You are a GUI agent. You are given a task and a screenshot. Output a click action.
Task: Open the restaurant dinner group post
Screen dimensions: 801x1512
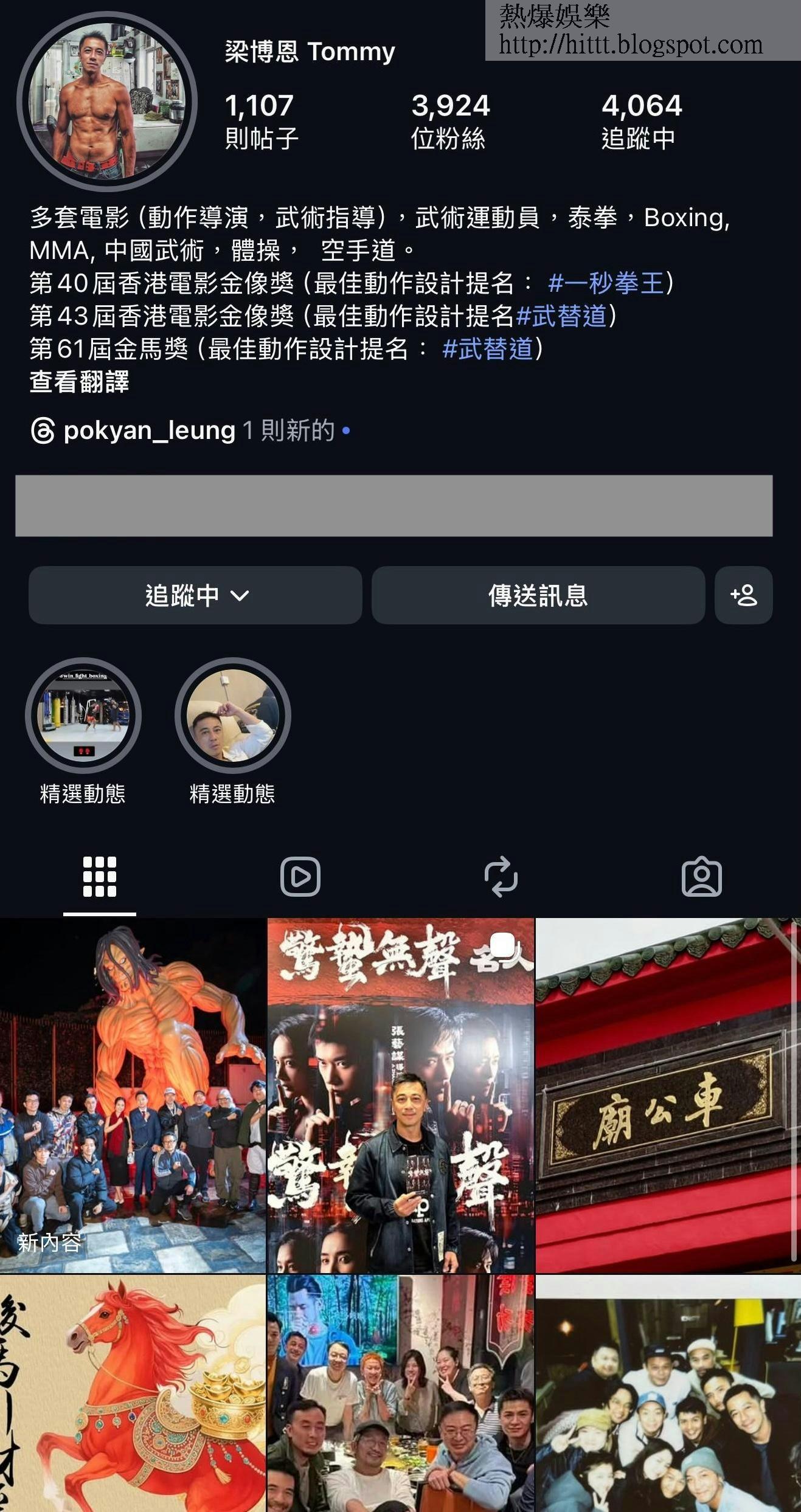(x=400, y=1392)
